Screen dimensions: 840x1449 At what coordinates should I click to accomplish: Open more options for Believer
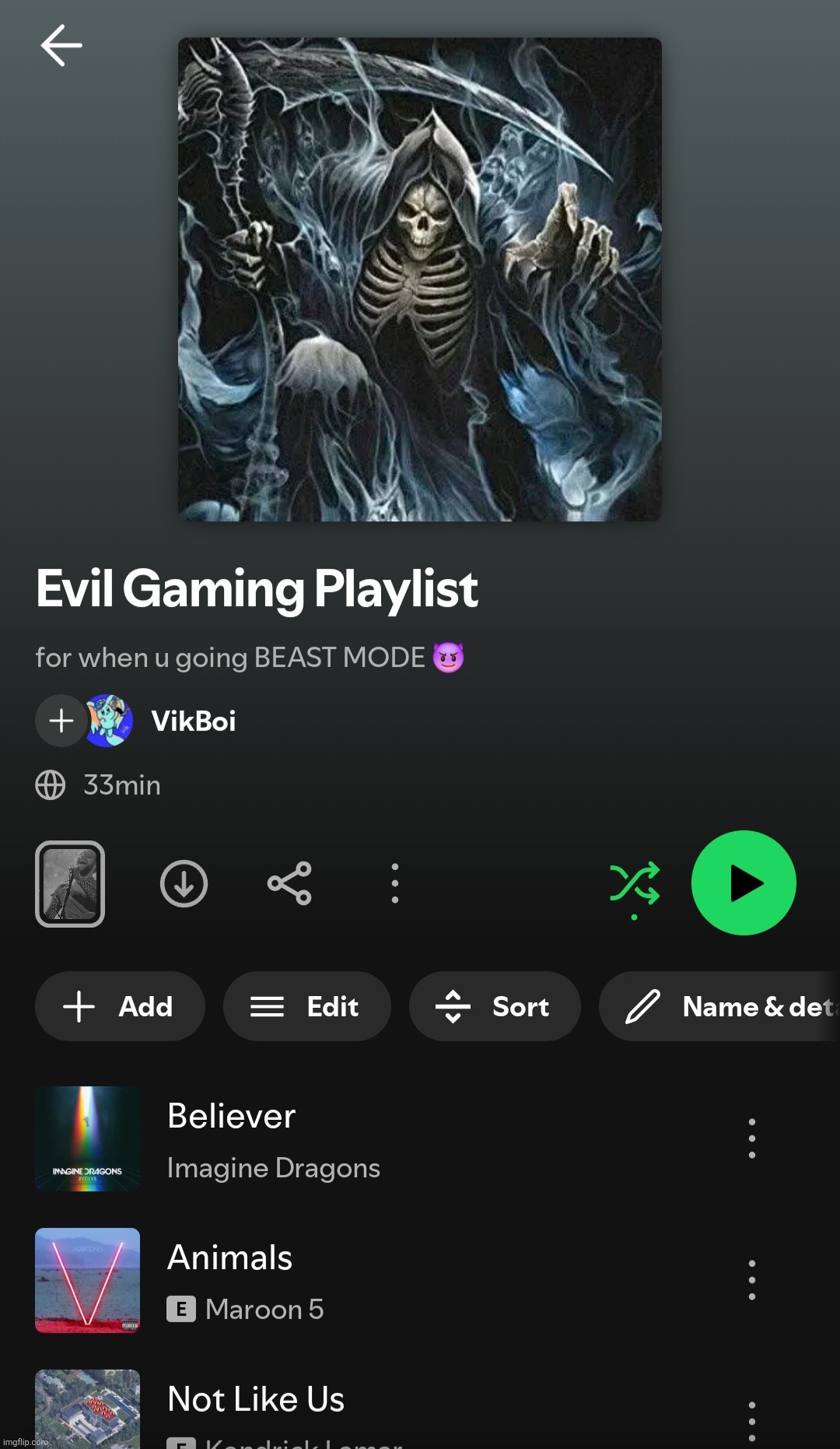[x=751, y=1138]
